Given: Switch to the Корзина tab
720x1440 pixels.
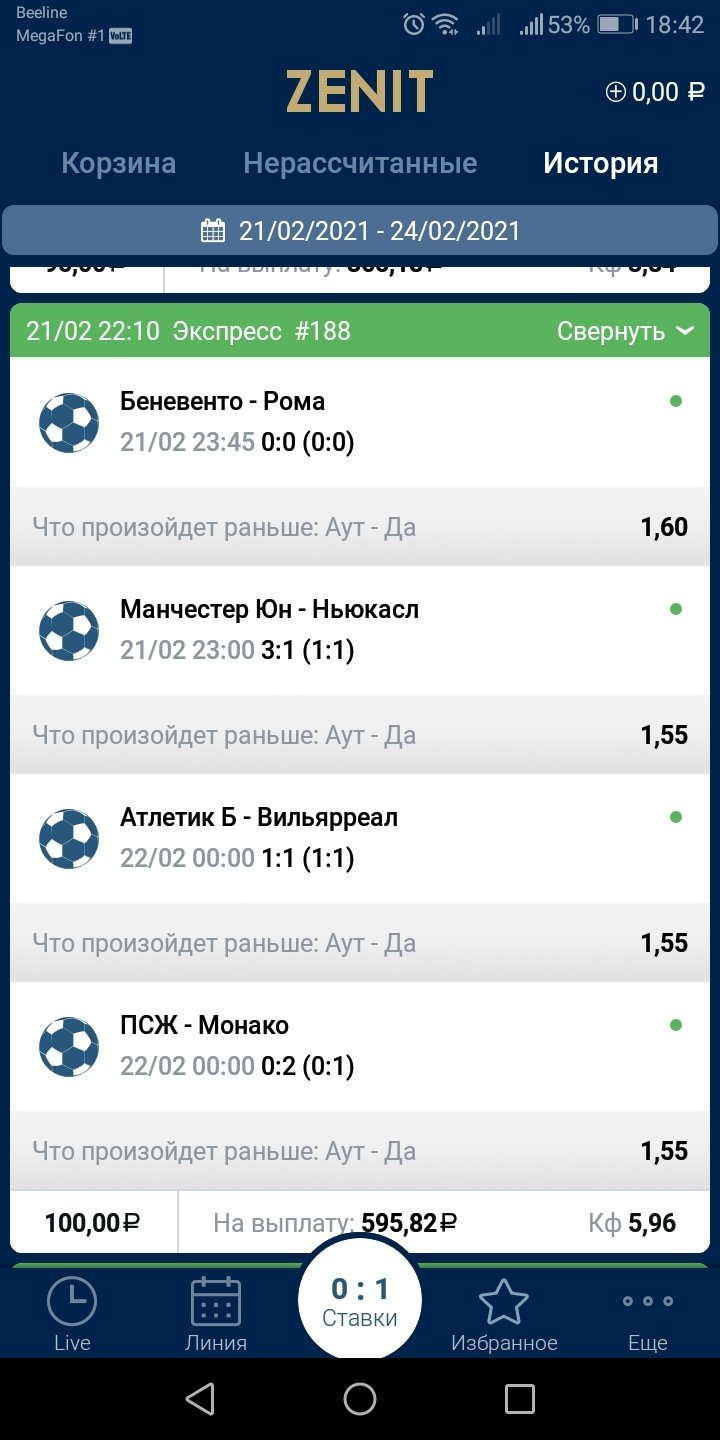Looking at the screenshot, I should click(x=118, y=163).
